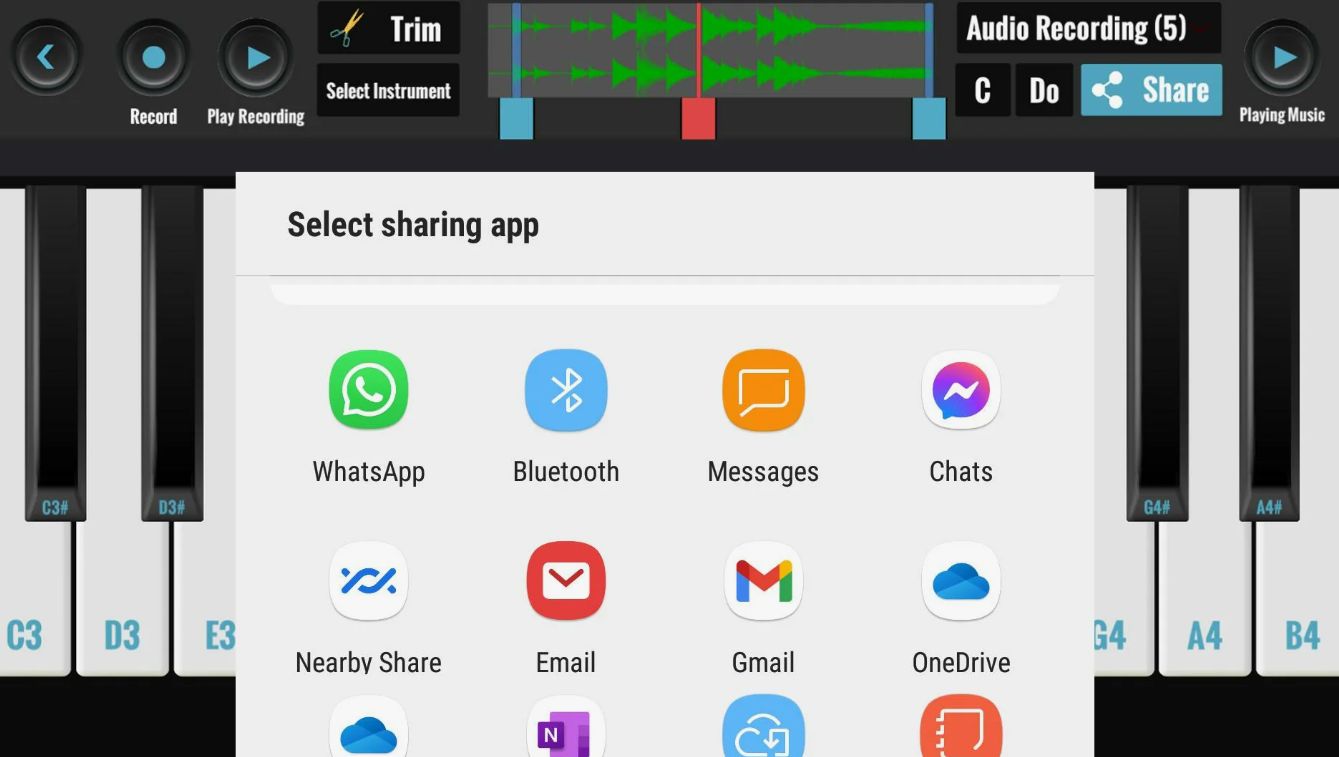Share through Messages
Screen dimensions: 1339x757
click(x=763, y=391)
